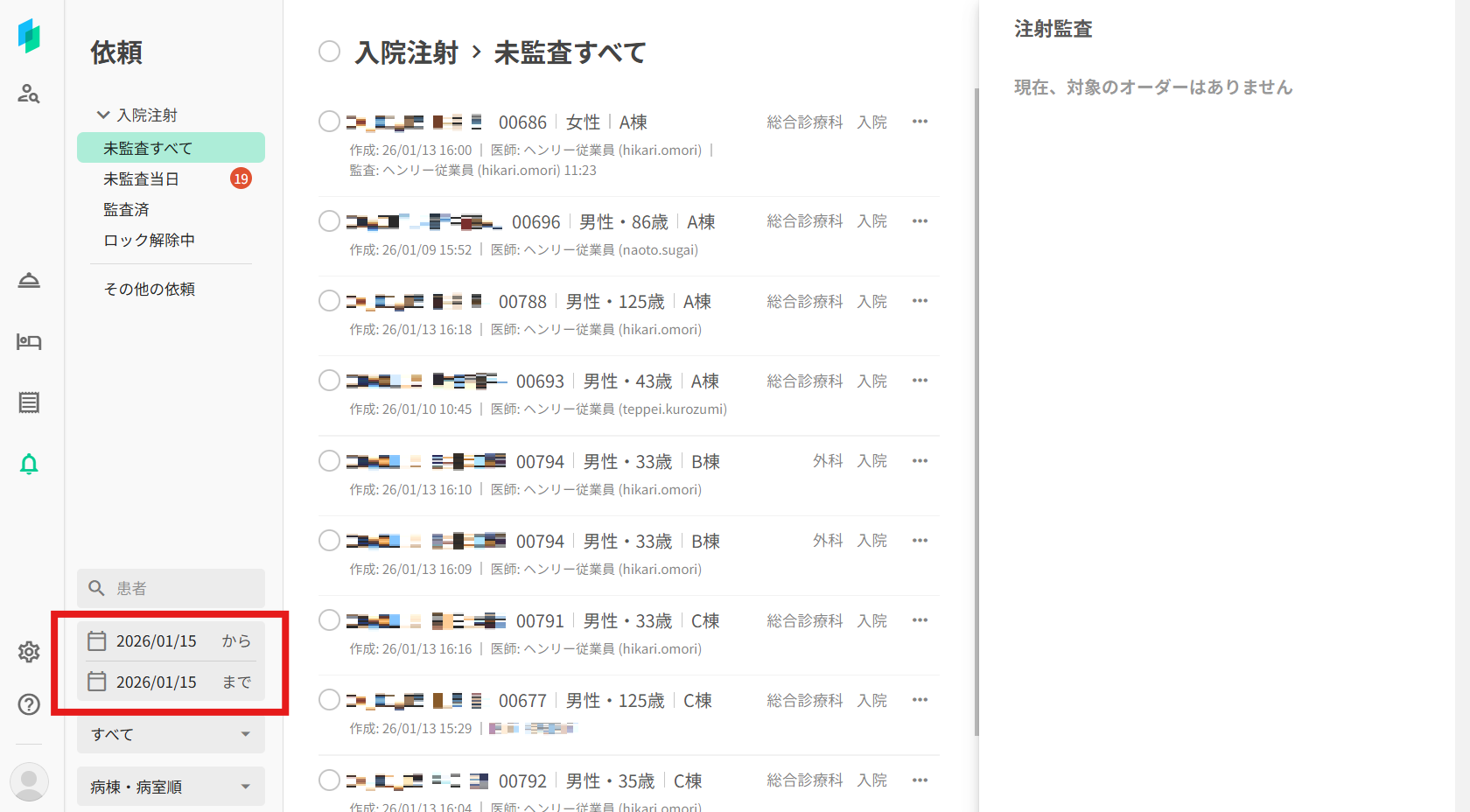Pick the start date (から)
The image size is (1470, 812).
pos(171,641)
